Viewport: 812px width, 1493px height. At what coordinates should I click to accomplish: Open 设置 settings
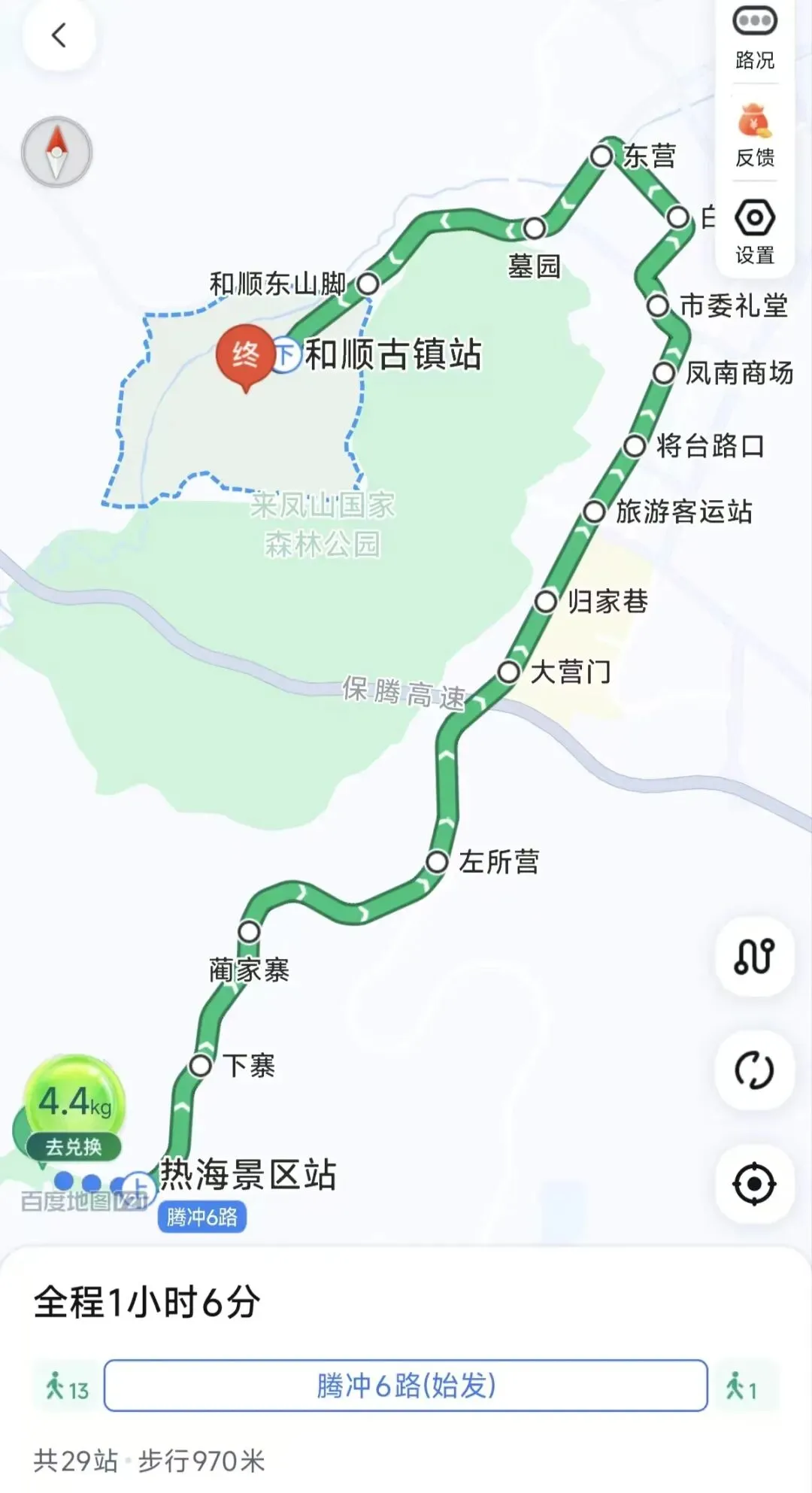point(754,232)
